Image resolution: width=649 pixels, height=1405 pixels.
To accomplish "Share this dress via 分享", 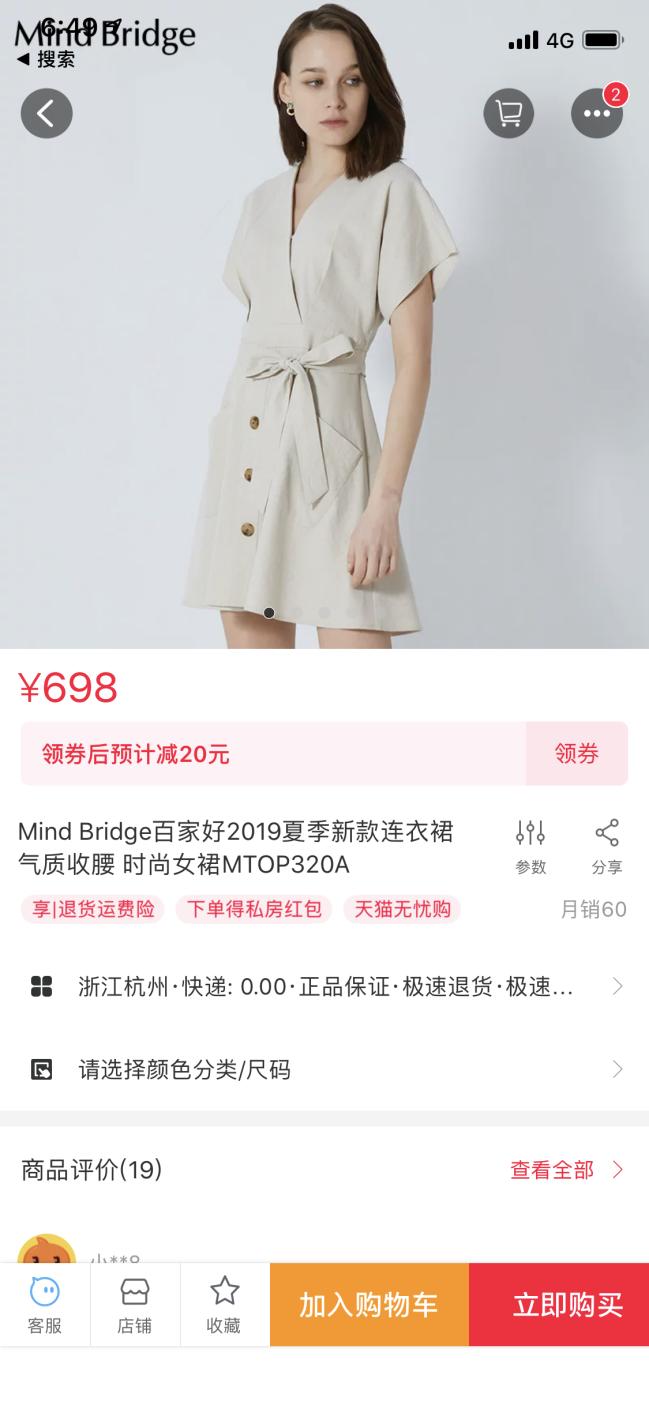I will (606, 846).
